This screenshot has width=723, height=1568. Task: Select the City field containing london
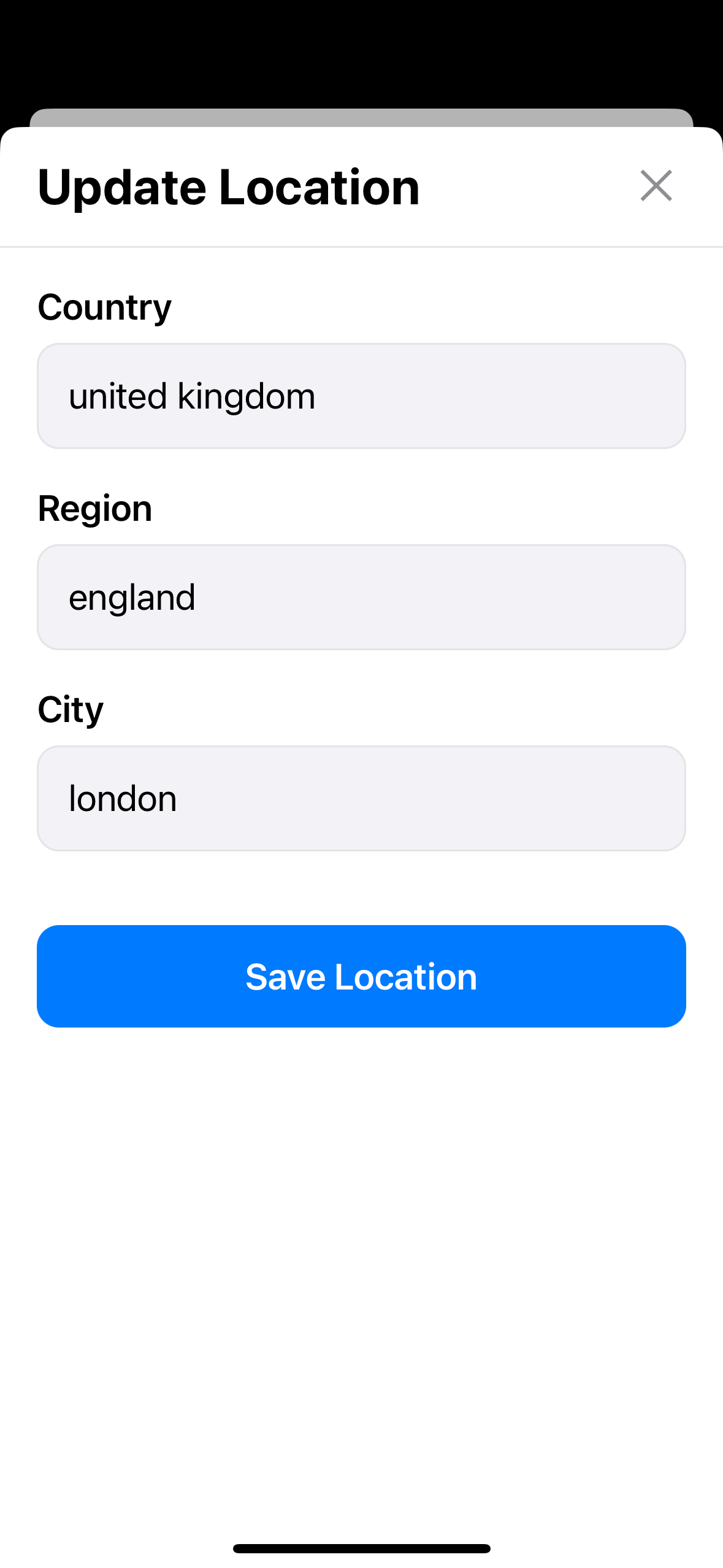tap(361, 798)
